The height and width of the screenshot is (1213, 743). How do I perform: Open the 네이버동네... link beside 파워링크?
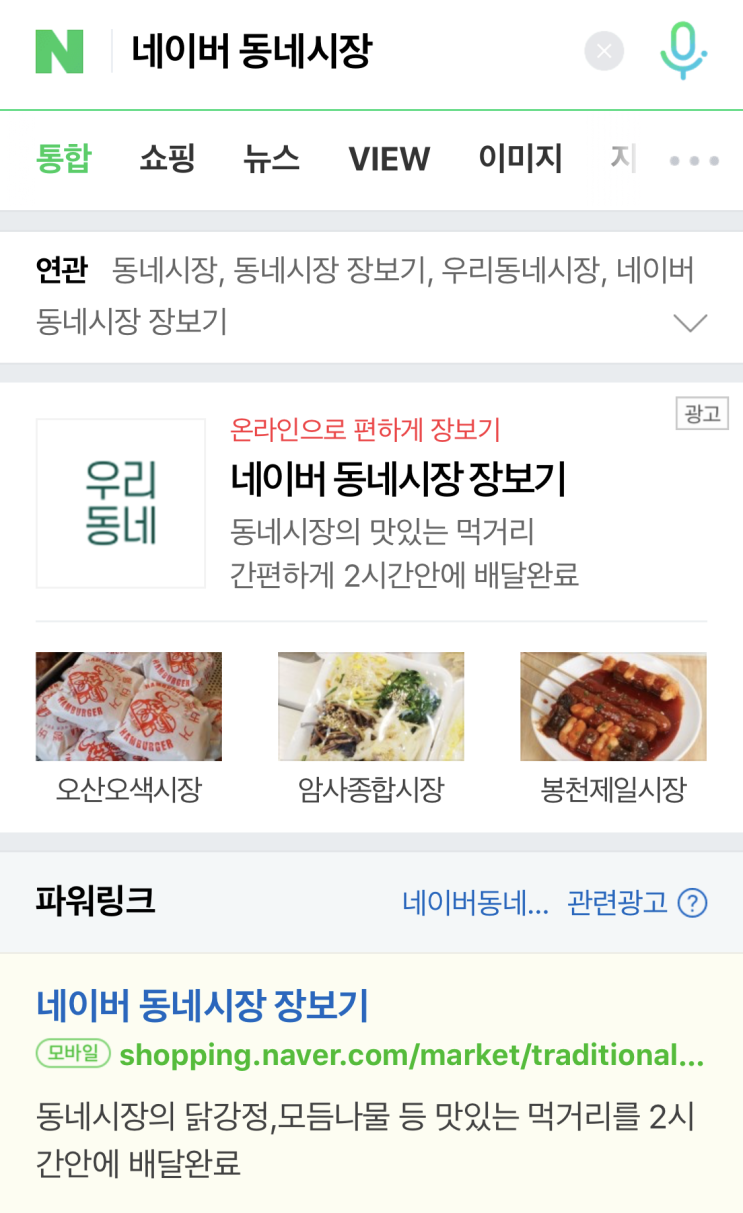pos(475,903)
